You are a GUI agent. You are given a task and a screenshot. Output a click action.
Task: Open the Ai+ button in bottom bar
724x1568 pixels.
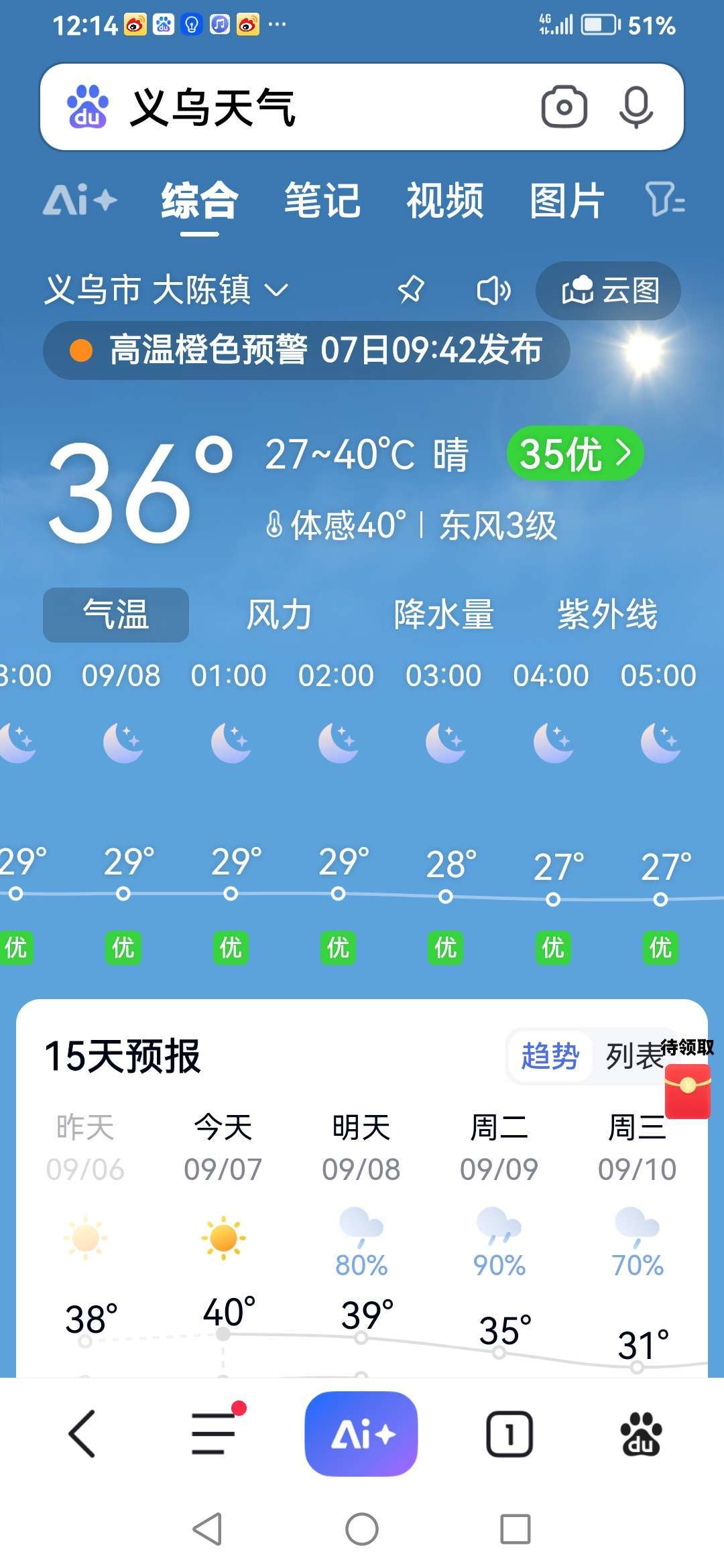click(x=361, y=1433)
